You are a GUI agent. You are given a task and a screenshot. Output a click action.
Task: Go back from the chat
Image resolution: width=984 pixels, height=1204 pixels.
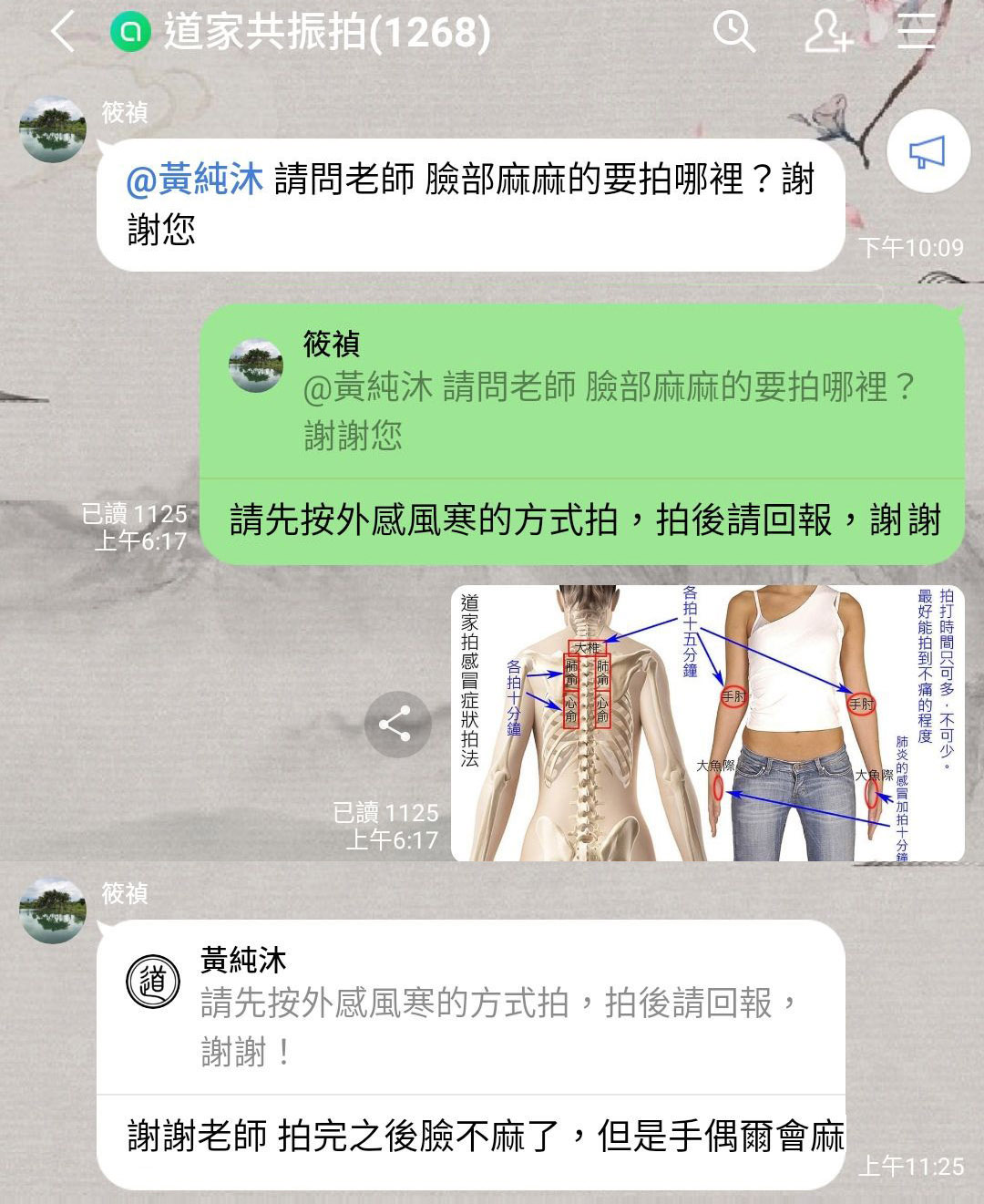coord(62,33)
